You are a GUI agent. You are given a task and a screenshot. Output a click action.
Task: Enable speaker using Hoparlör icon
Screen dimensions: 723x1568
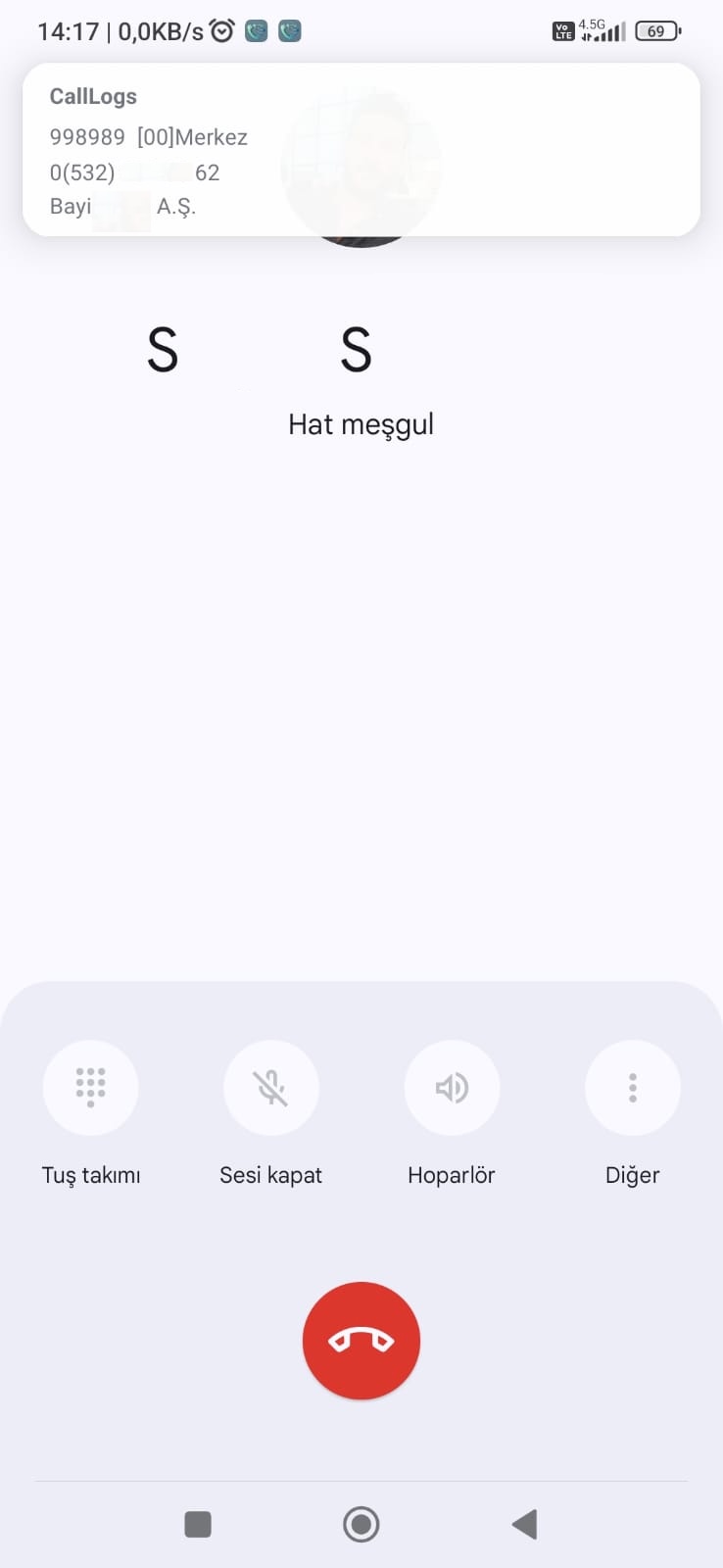click(452, 1088)
